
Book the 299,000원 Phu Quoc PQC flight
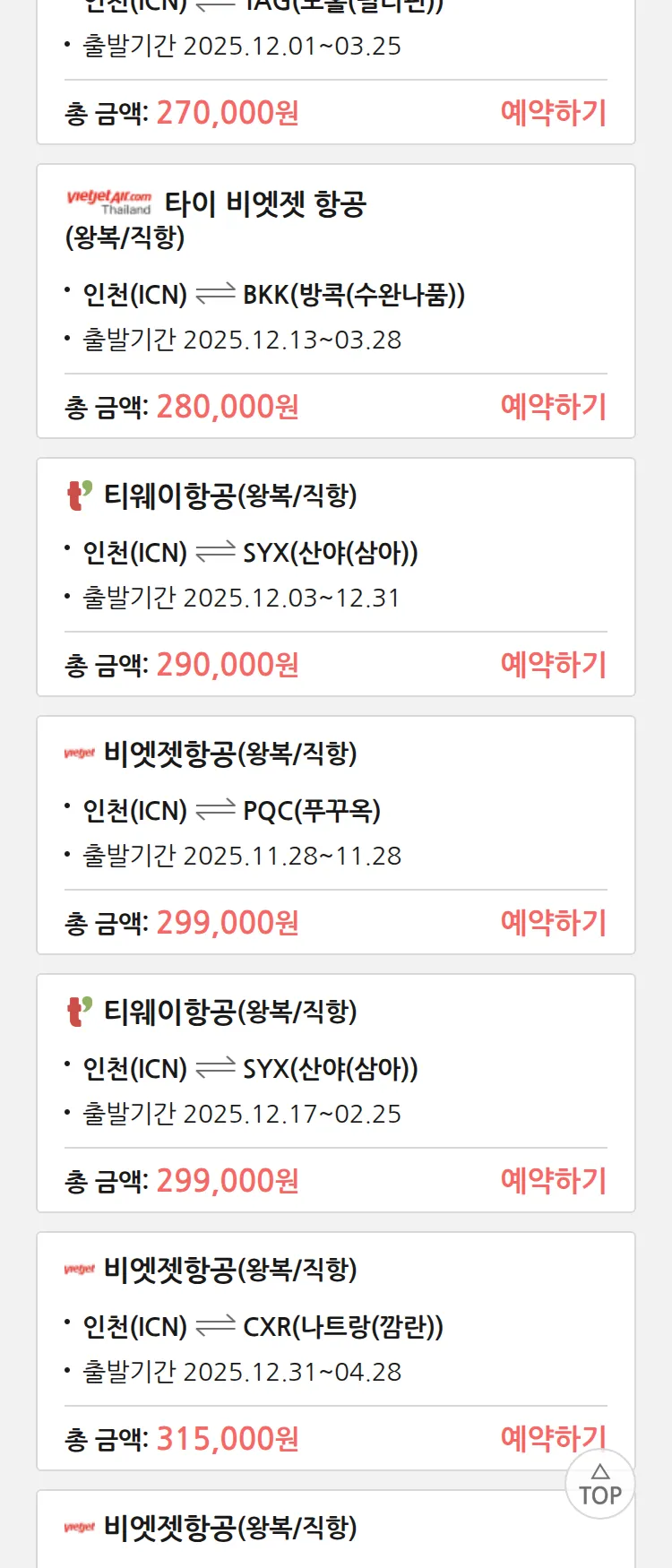tap(553, 923)
